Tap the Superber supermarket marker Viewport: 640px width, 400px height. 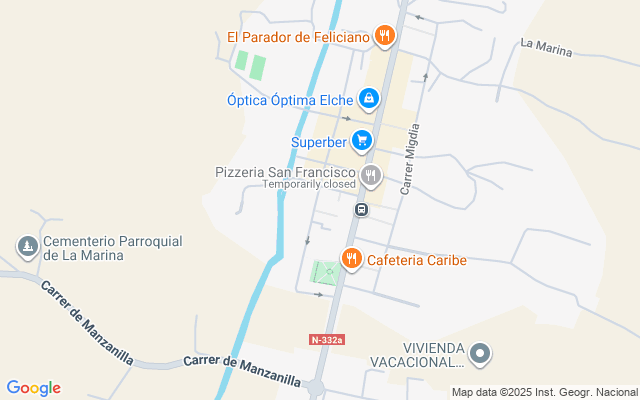(361, 141)
